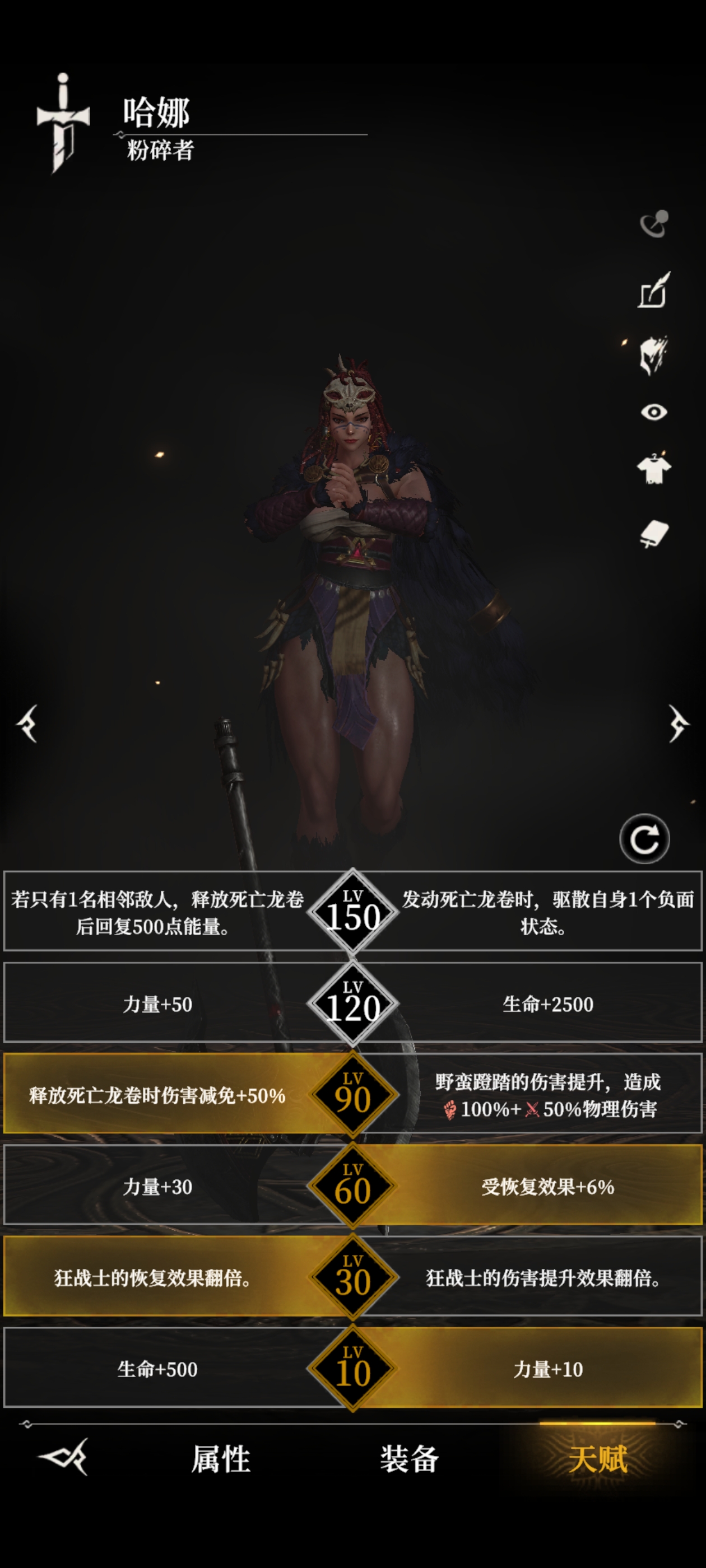
Task: Select LV120 talent 力量+50
Action: pos(157,1003)
